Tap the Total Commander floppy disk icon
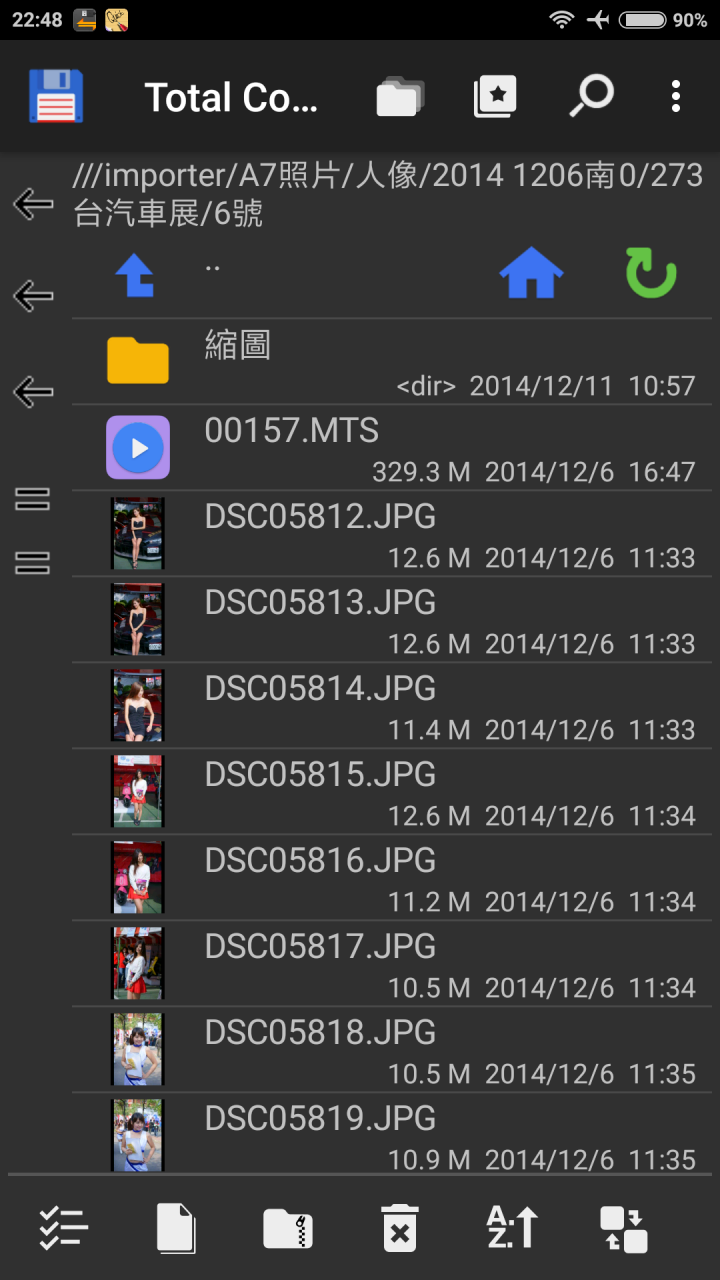720x1280 pixels. pyautogui.click(x=56, y=97)
